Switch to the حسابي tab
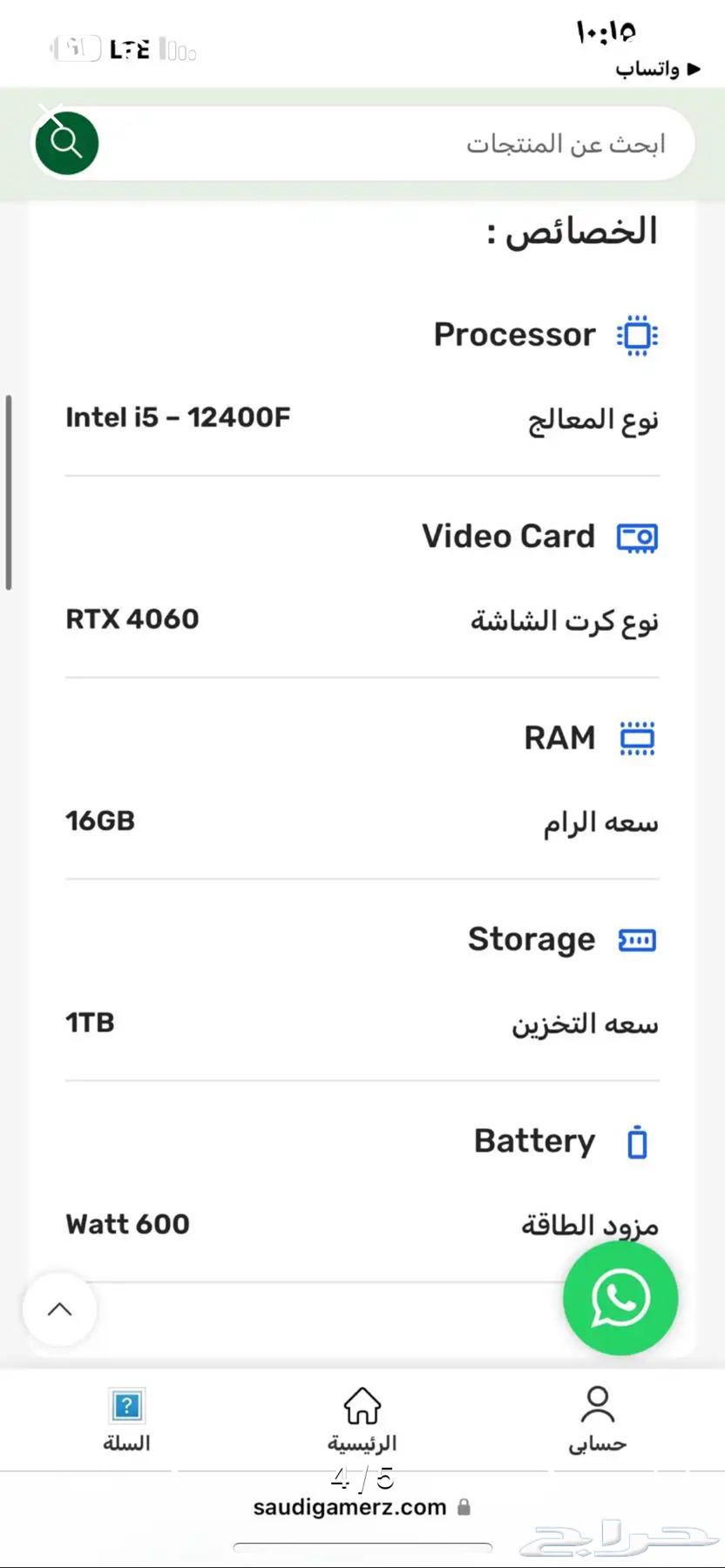Viewport: 725px width, 1568px height. pyautogui.click(x=598, y=1420)
